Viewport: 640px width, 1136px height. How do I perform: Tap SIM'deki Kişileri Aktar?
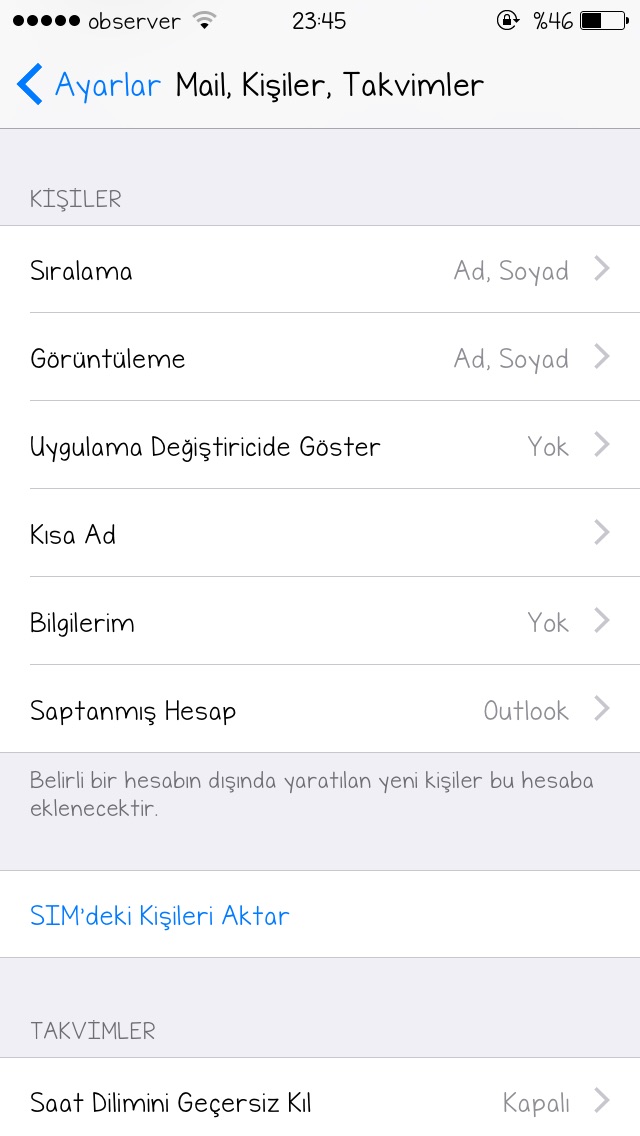pos(320,914)
